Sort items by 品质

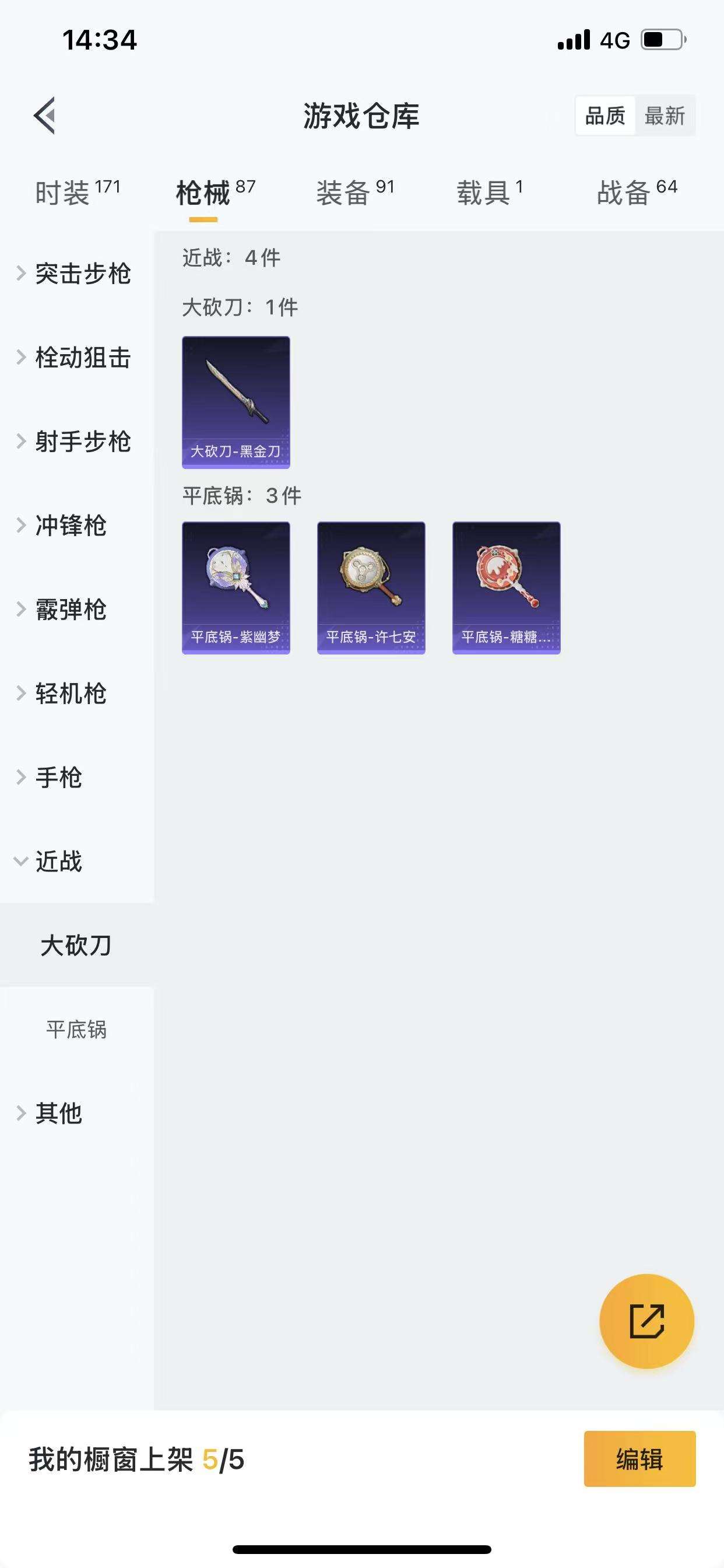(604, 115)
